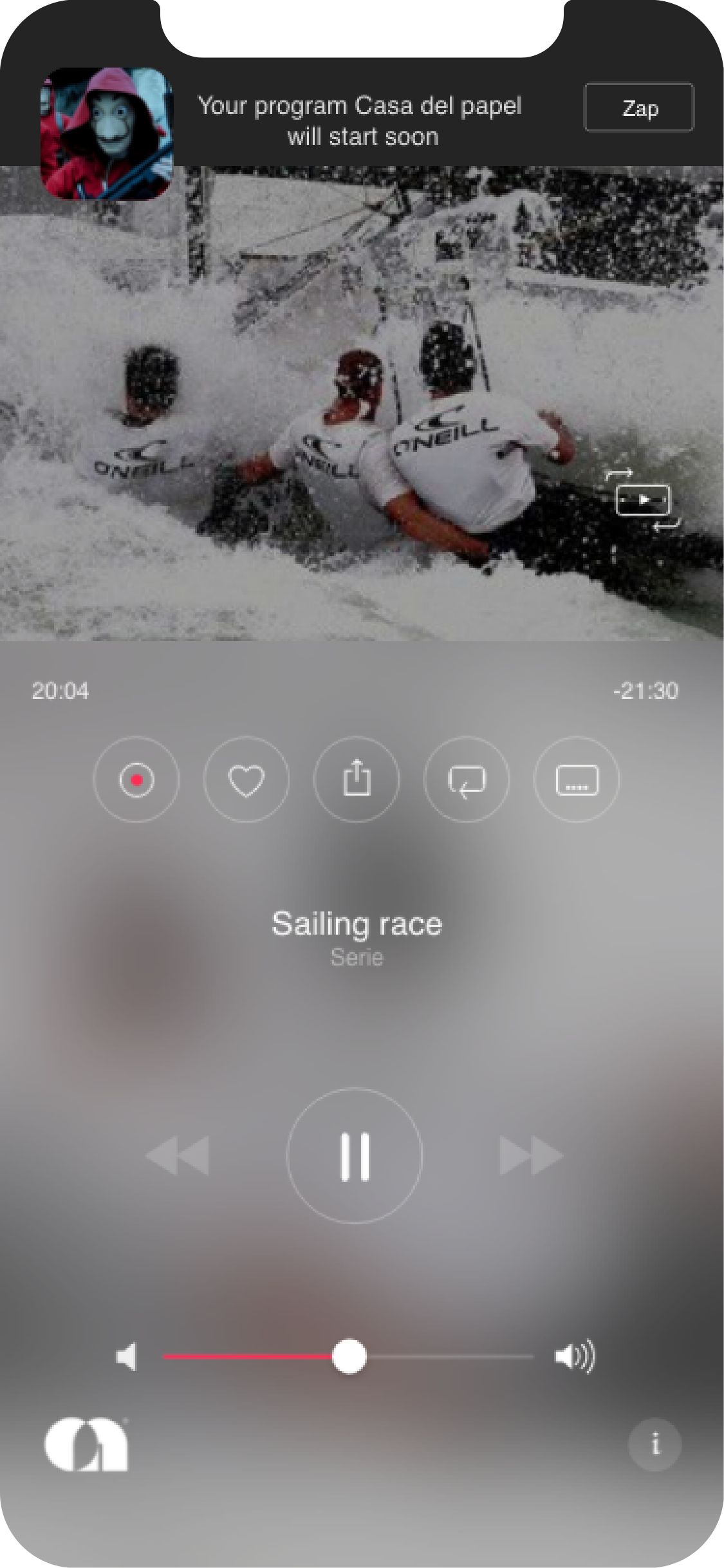Viewport: 724px width, 1568px height.
Task: Rewind the video
Action: [x=178, y=1156]
